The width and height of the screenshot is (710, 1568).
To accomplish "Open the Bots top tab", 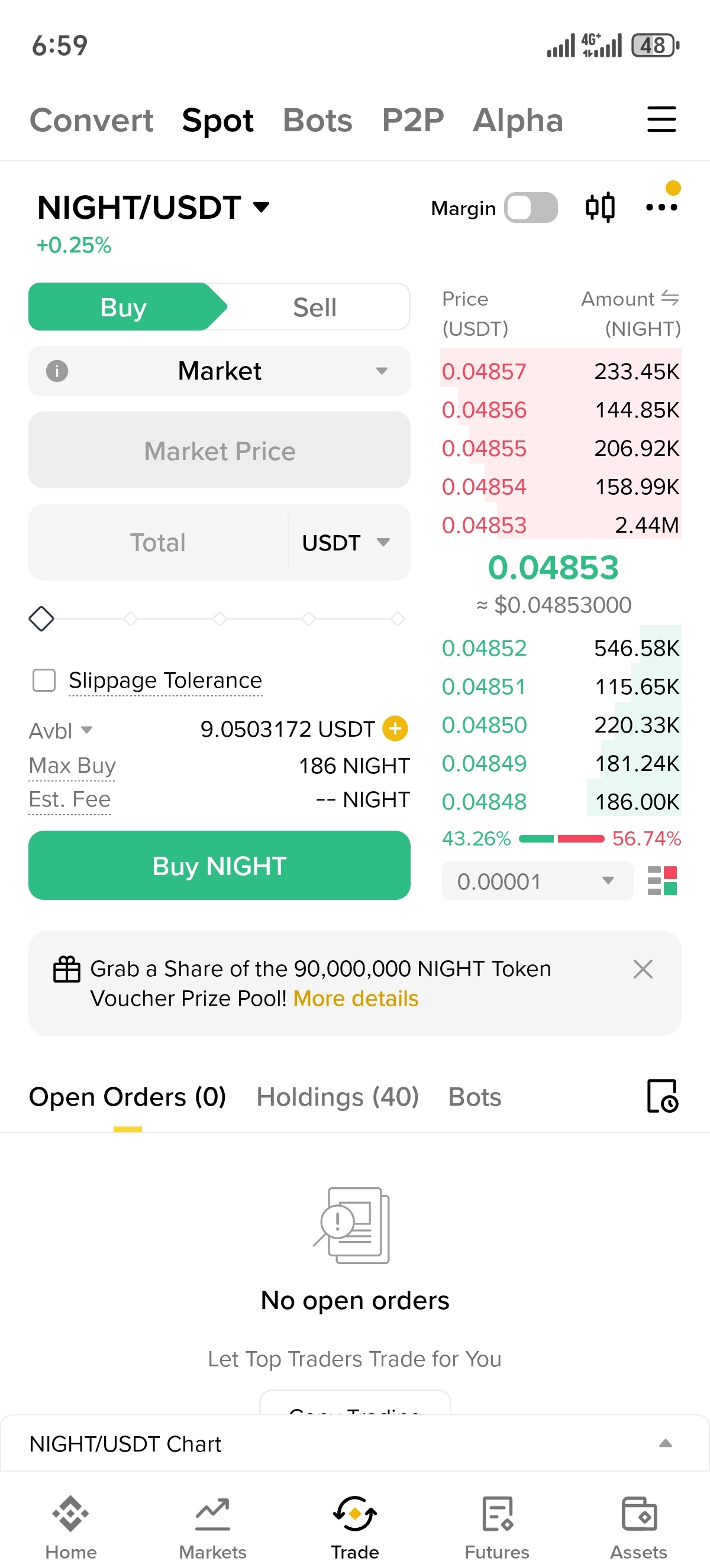I will pos(317,121).
